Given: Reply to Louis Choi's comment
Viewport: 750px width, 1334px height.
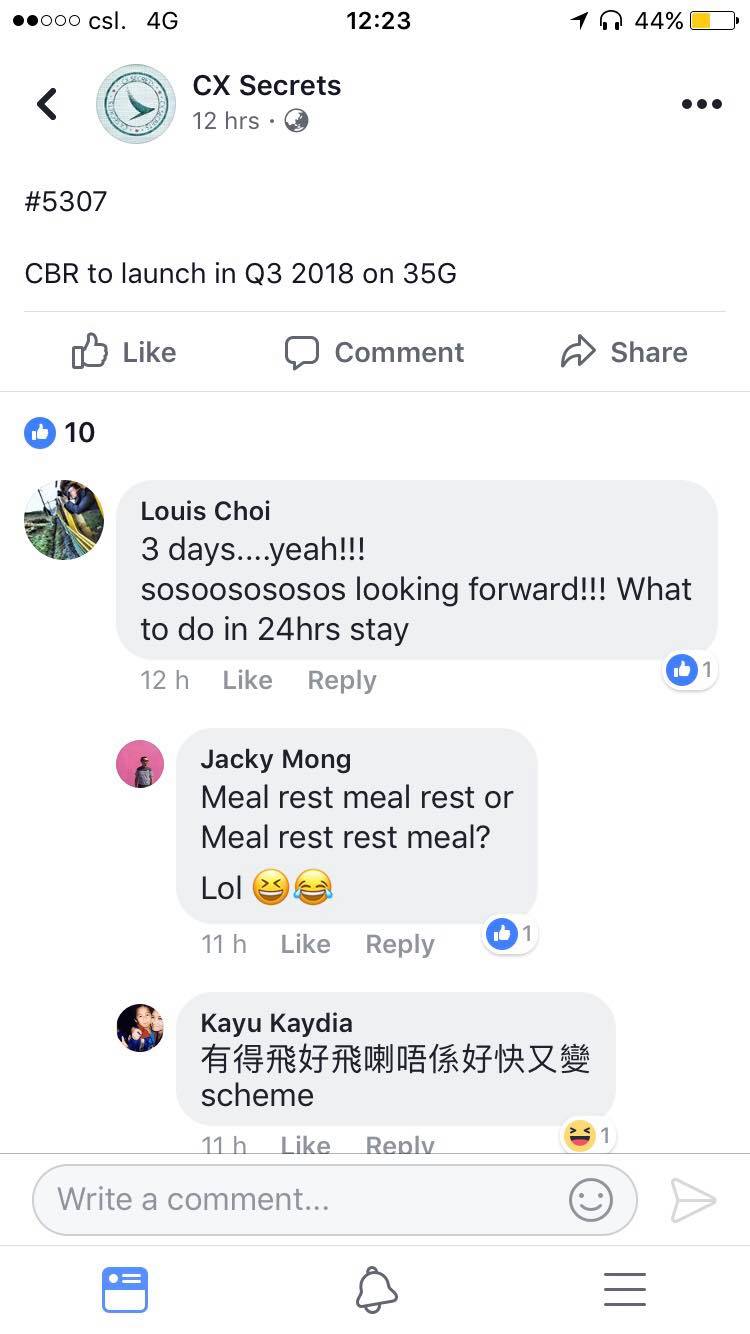Looking at the screenshot, I should (x=342, y=680).
